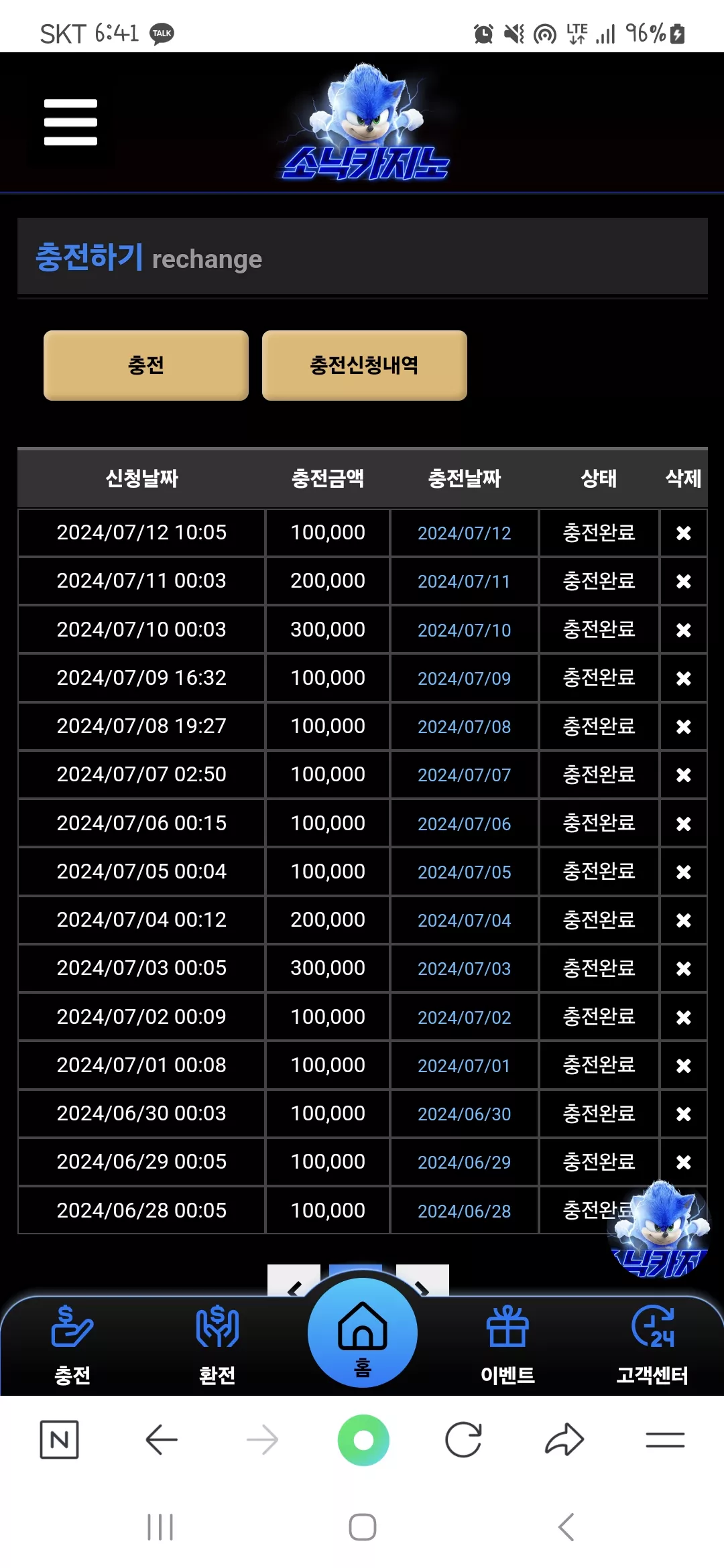Viewport: 724px width, 1568px height.
Task: Delete the 2024/07/11 00:03 recharge record
Action: pyautogui.click(x=683, y=581)
